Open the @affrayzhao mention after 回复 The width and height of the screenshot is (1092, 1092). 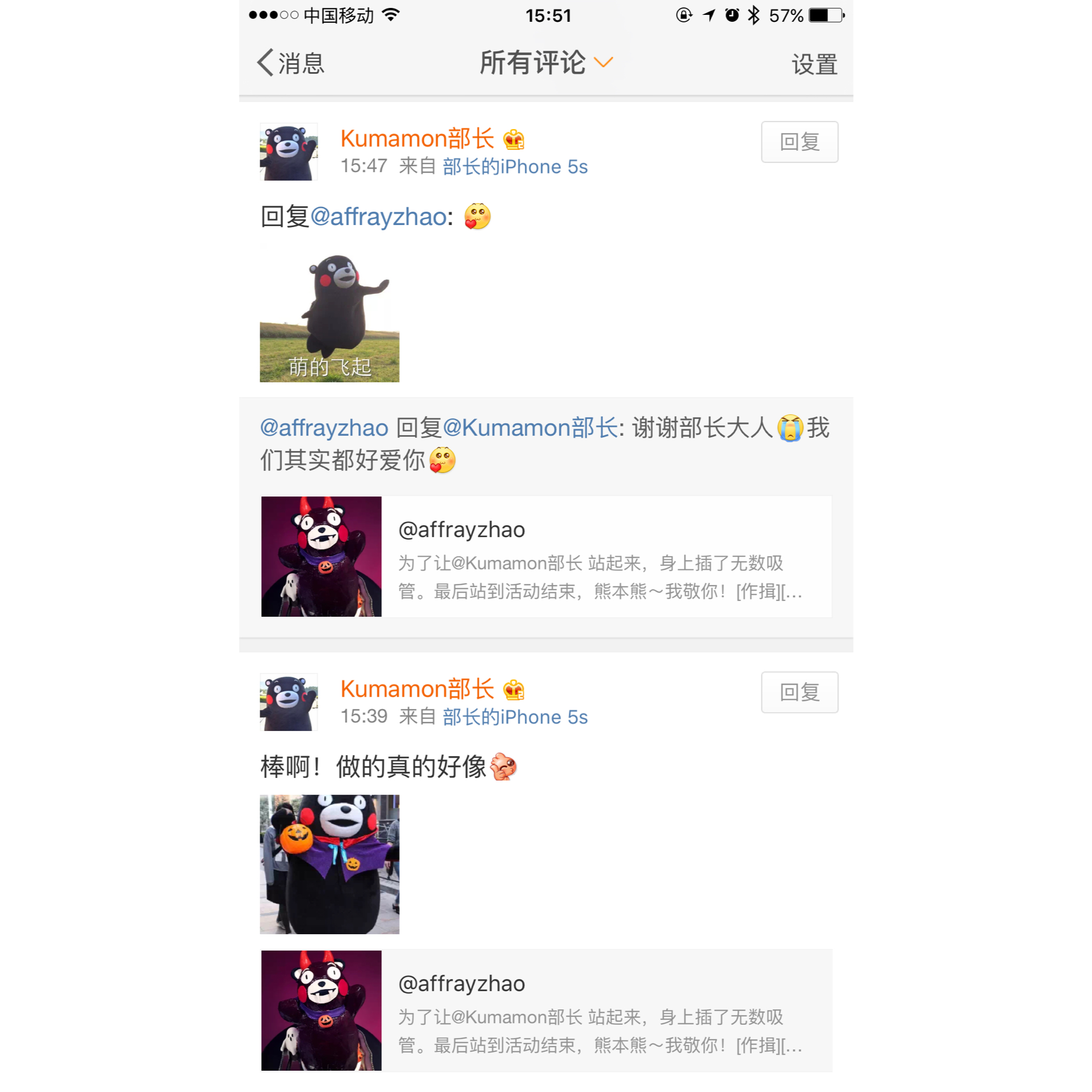(378, 217)
